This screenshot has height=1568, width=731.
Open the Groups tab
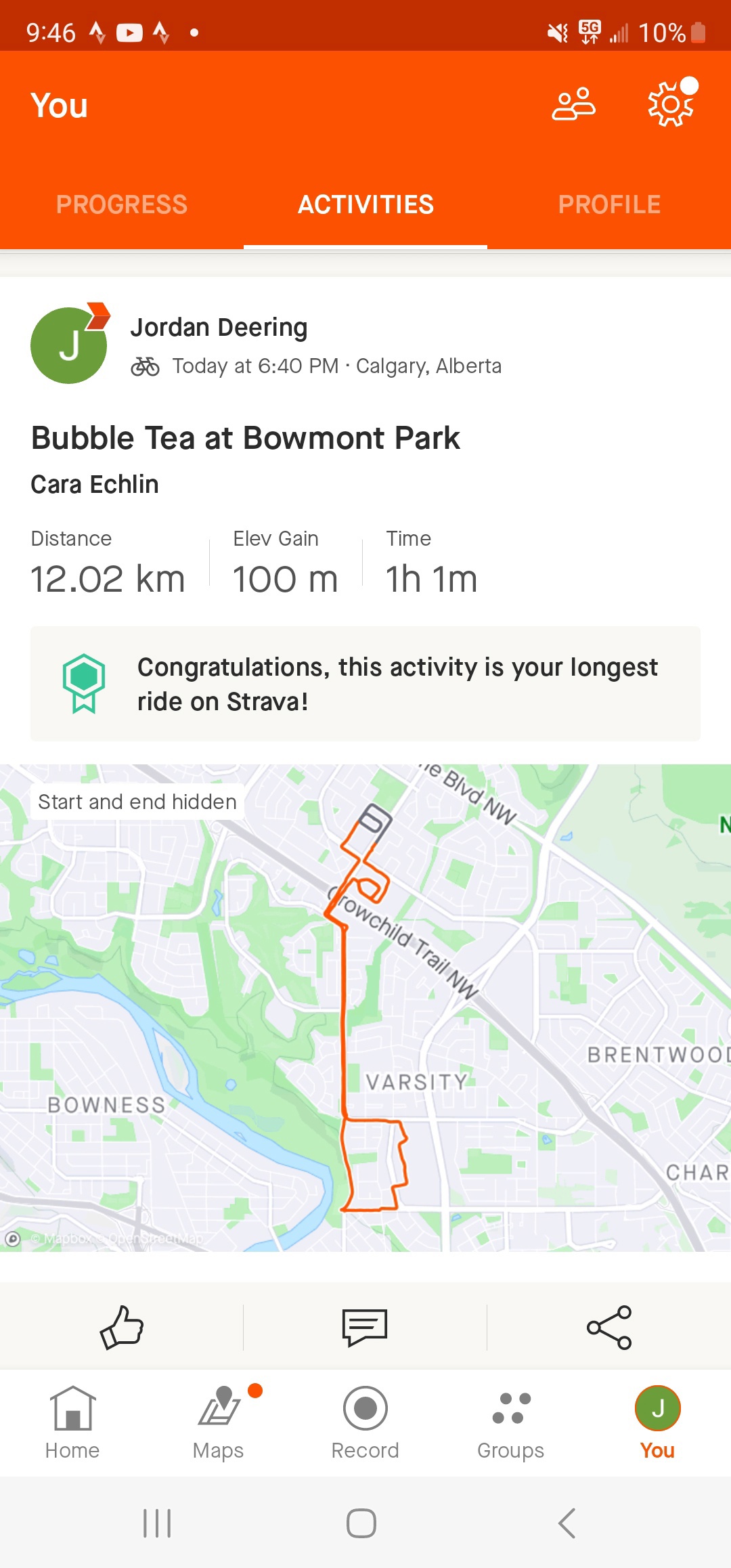[x=511, y=1422]
